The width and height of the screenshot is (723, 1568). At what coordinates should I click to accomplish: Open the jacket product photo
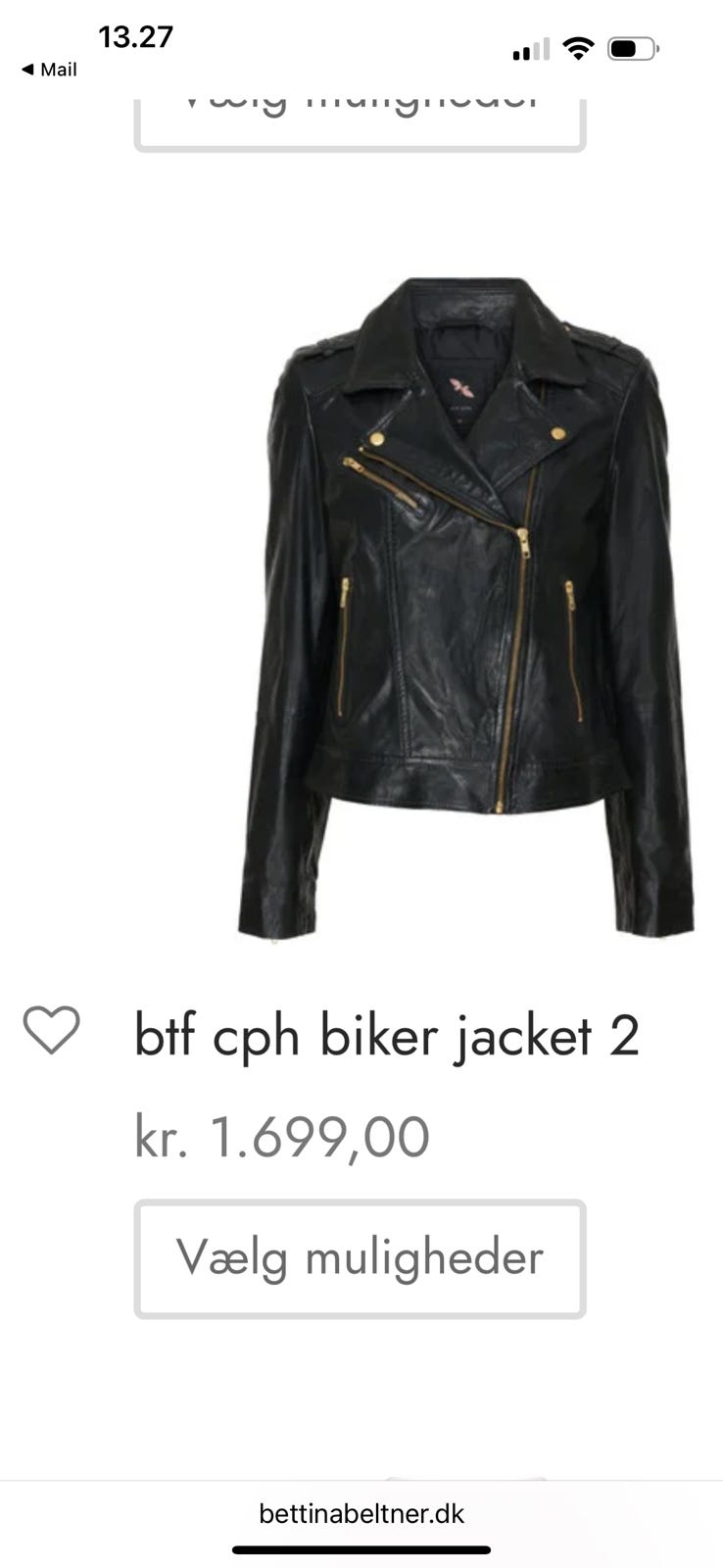point(451,608)
